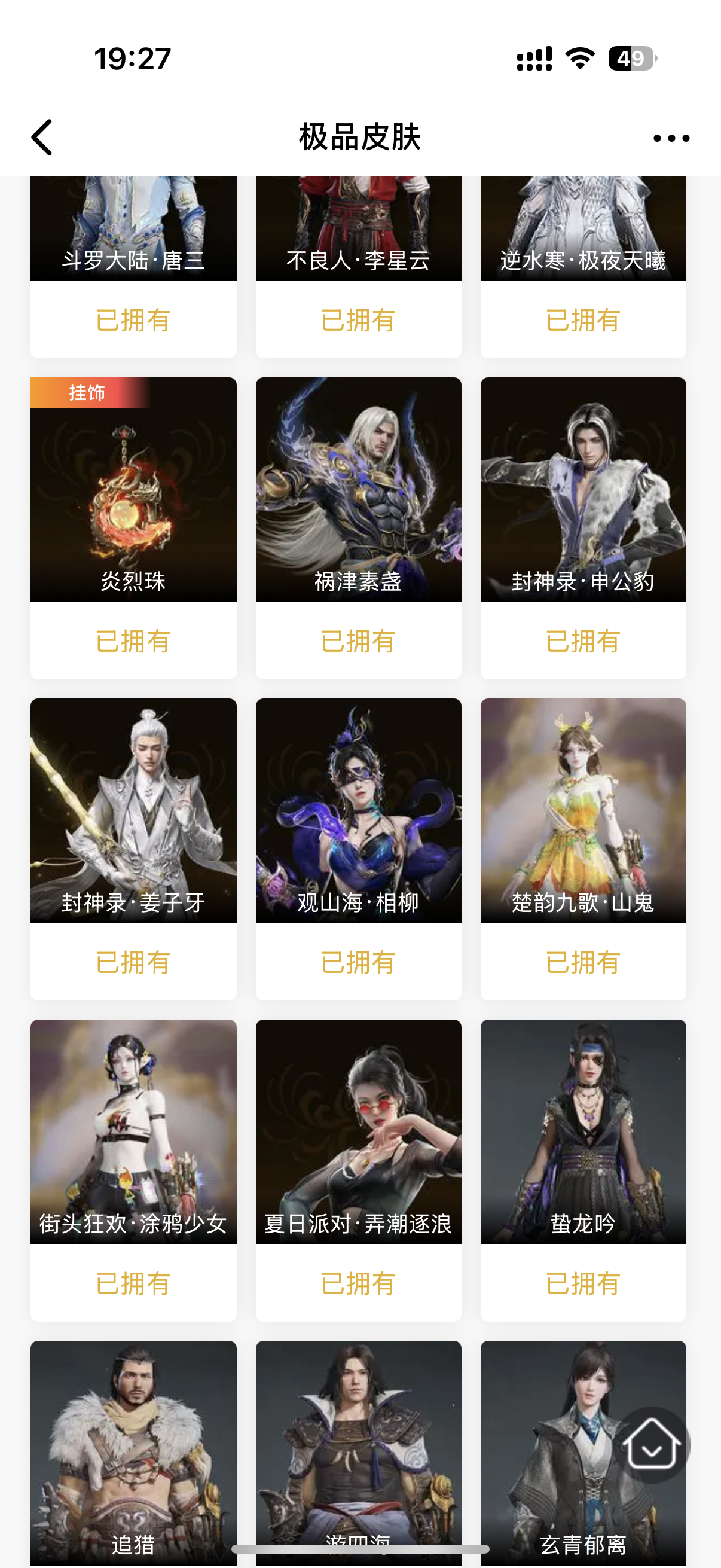Tap the floating home button
The height and width of the screenshot is (1568, 721).
point(652,1444)
